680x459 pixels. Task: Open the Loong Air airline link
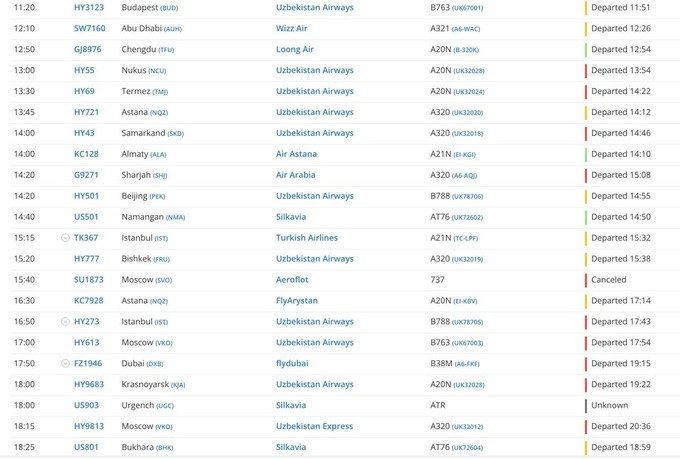coord(294,49)
